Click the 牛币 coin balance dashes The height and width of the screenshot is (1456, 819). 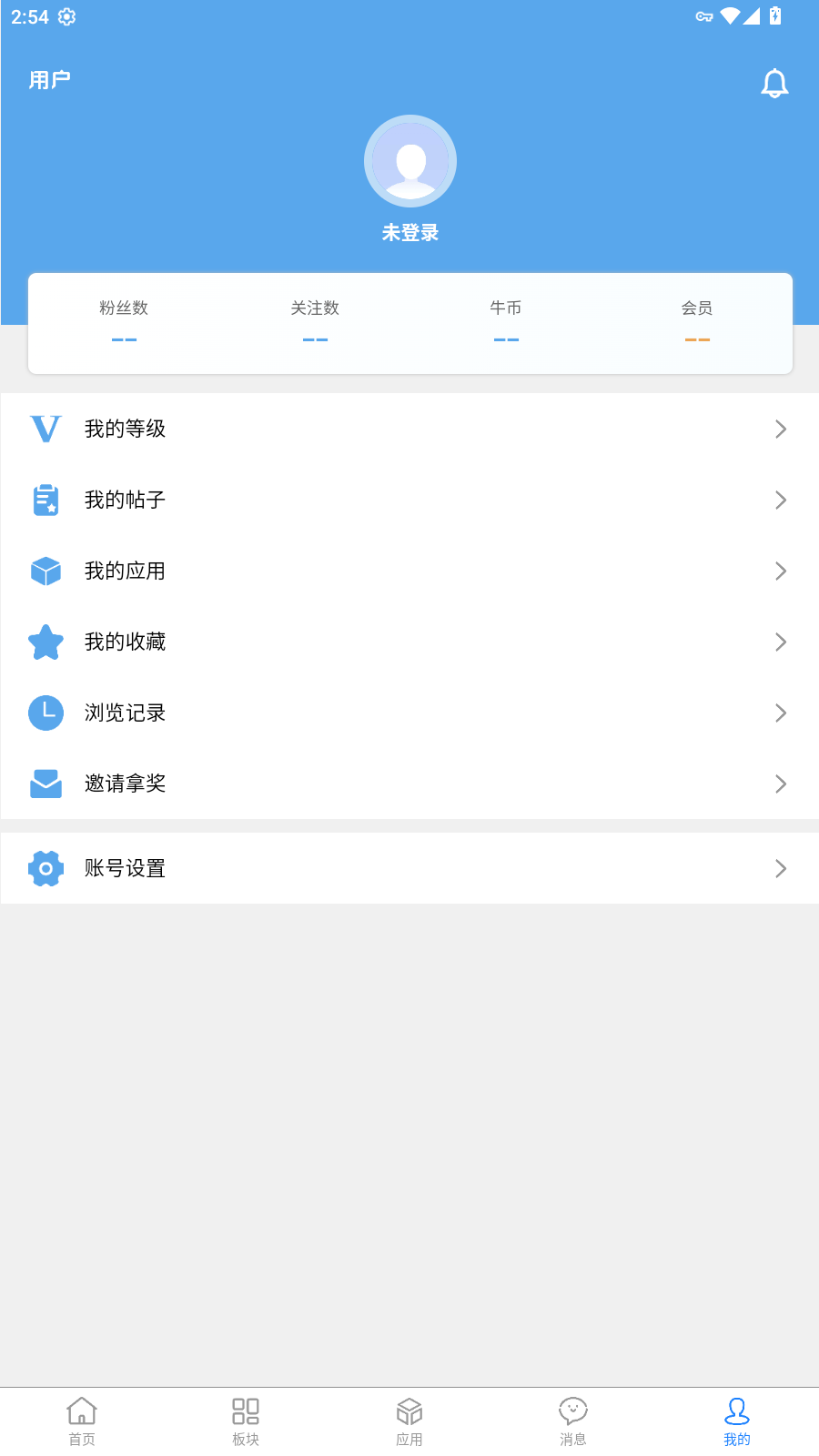pos(506,339)
